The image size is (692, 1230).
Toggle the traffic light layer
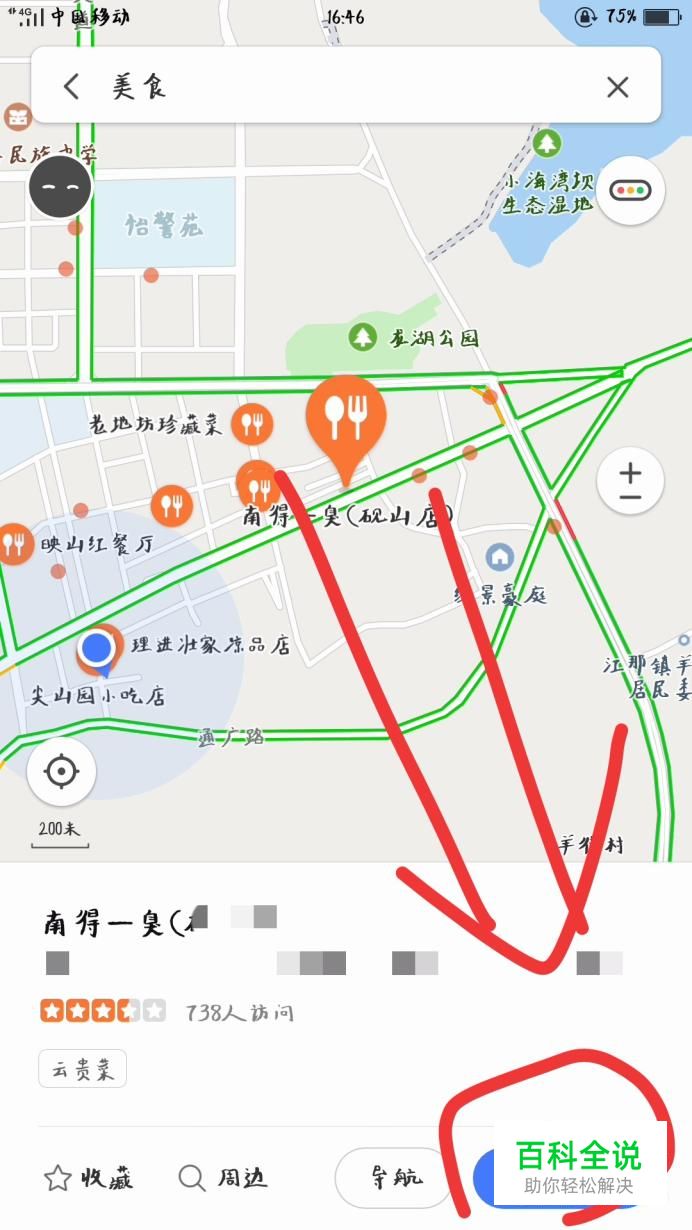(x=631, y=190)
